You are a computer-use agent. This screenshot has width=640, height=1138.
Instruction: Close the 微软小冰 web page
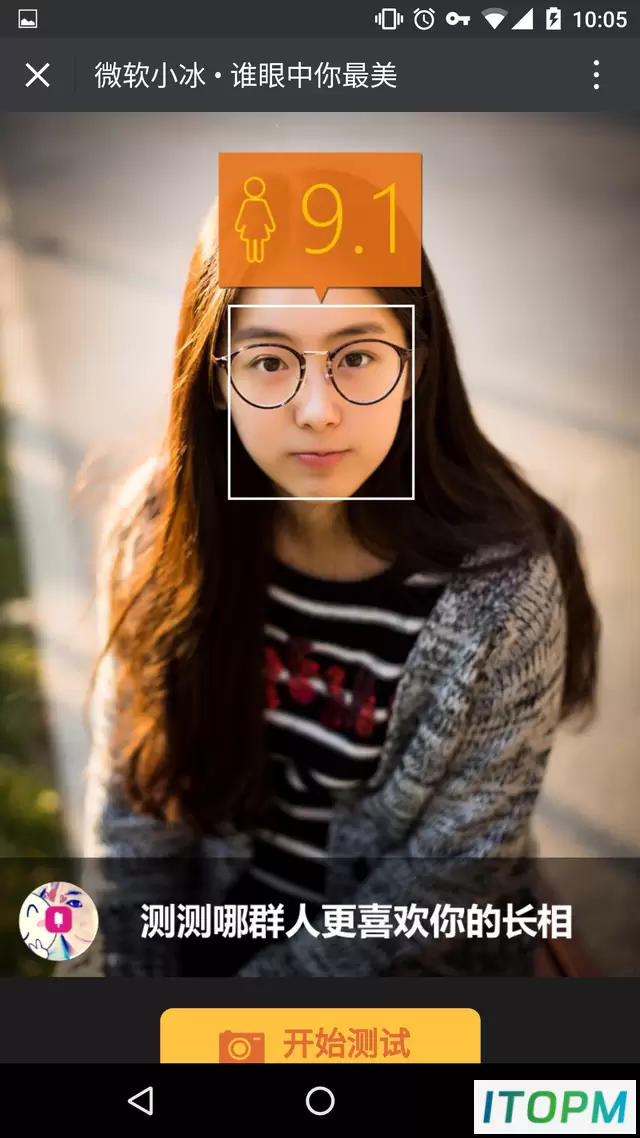coord(38,75)
